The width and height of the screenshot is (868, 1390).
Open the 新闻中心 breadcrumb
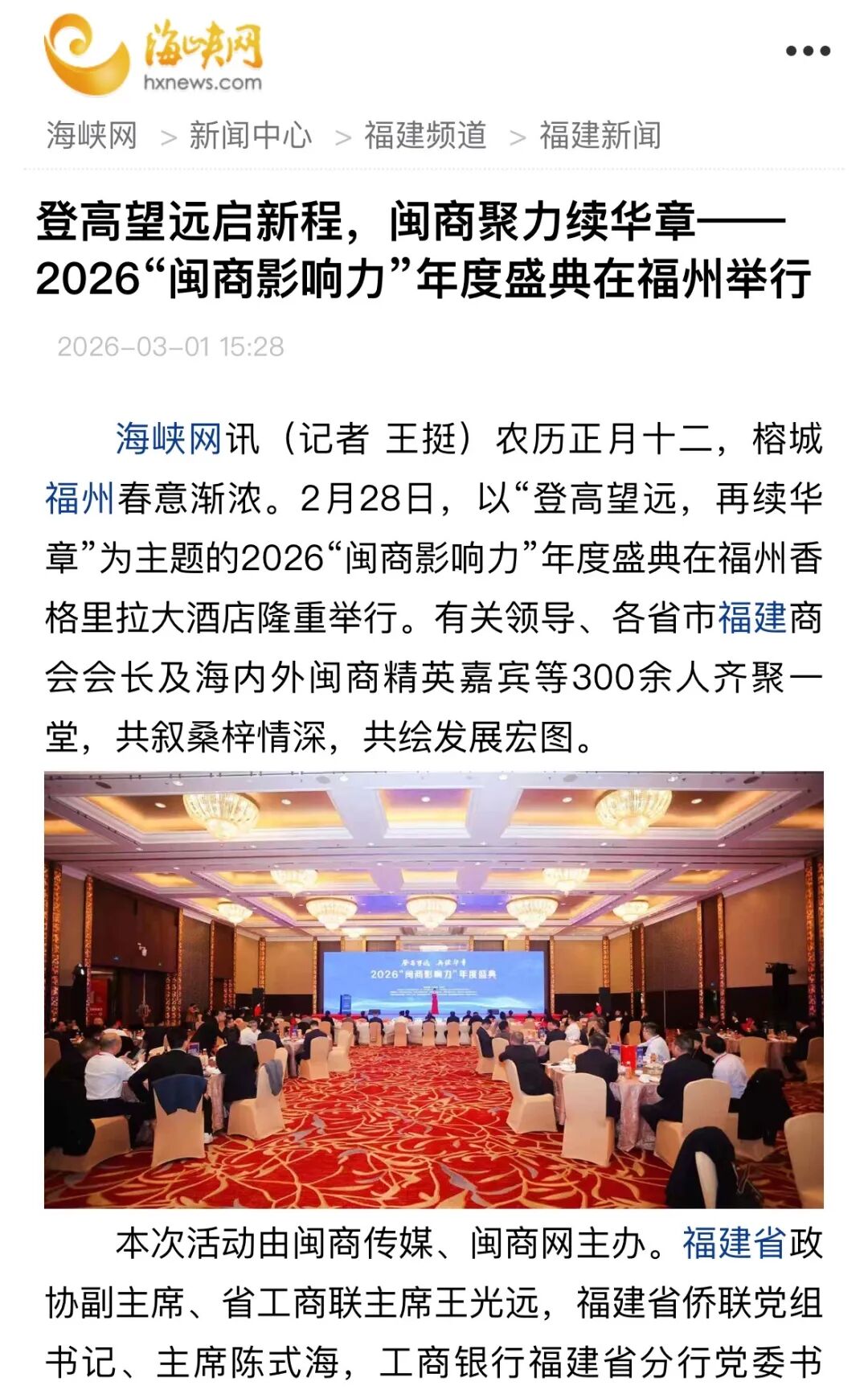coord(250,135)
